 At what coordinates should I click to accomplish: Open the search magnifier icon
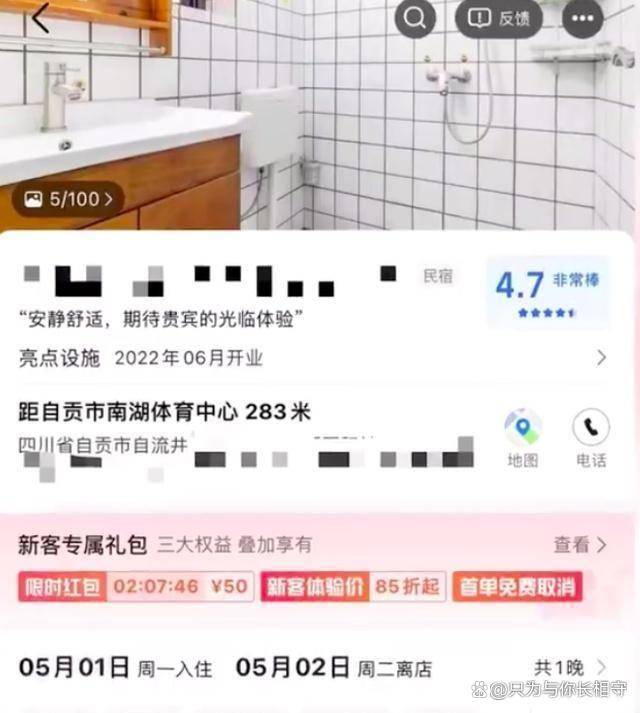point(416,18)
